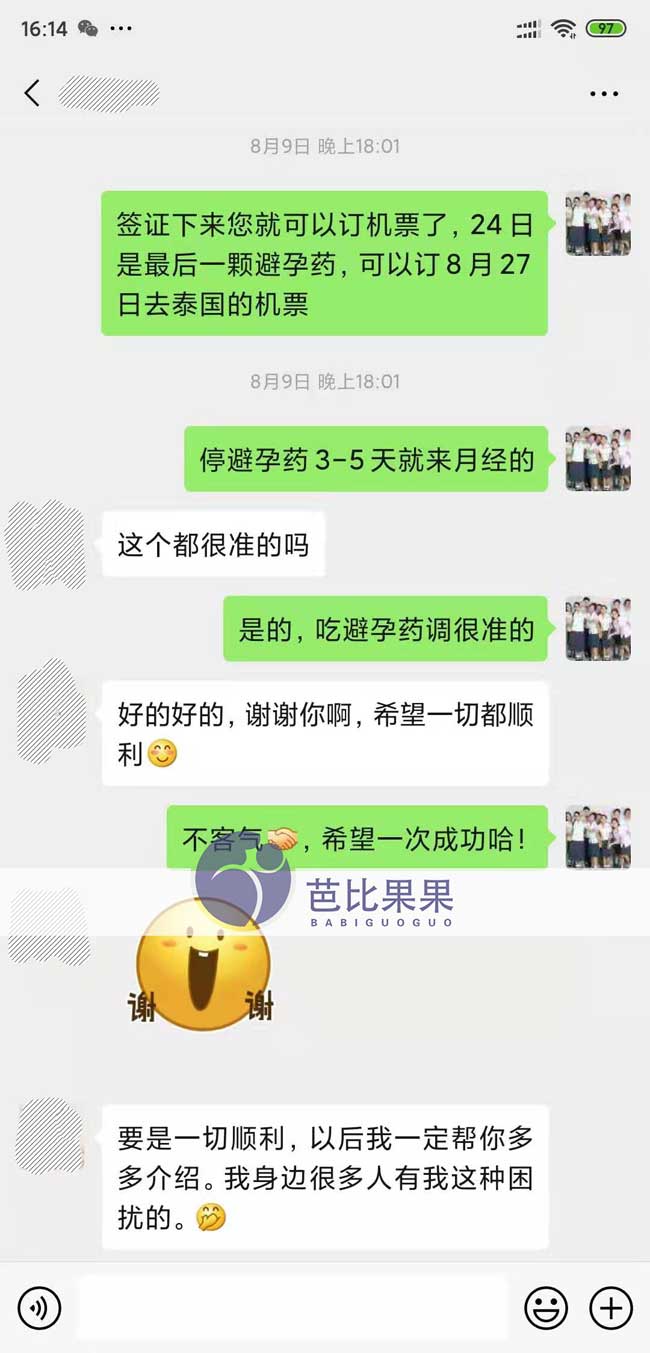
Task: Open sender avatar beside the 签证下来 message
Action: 597,223
